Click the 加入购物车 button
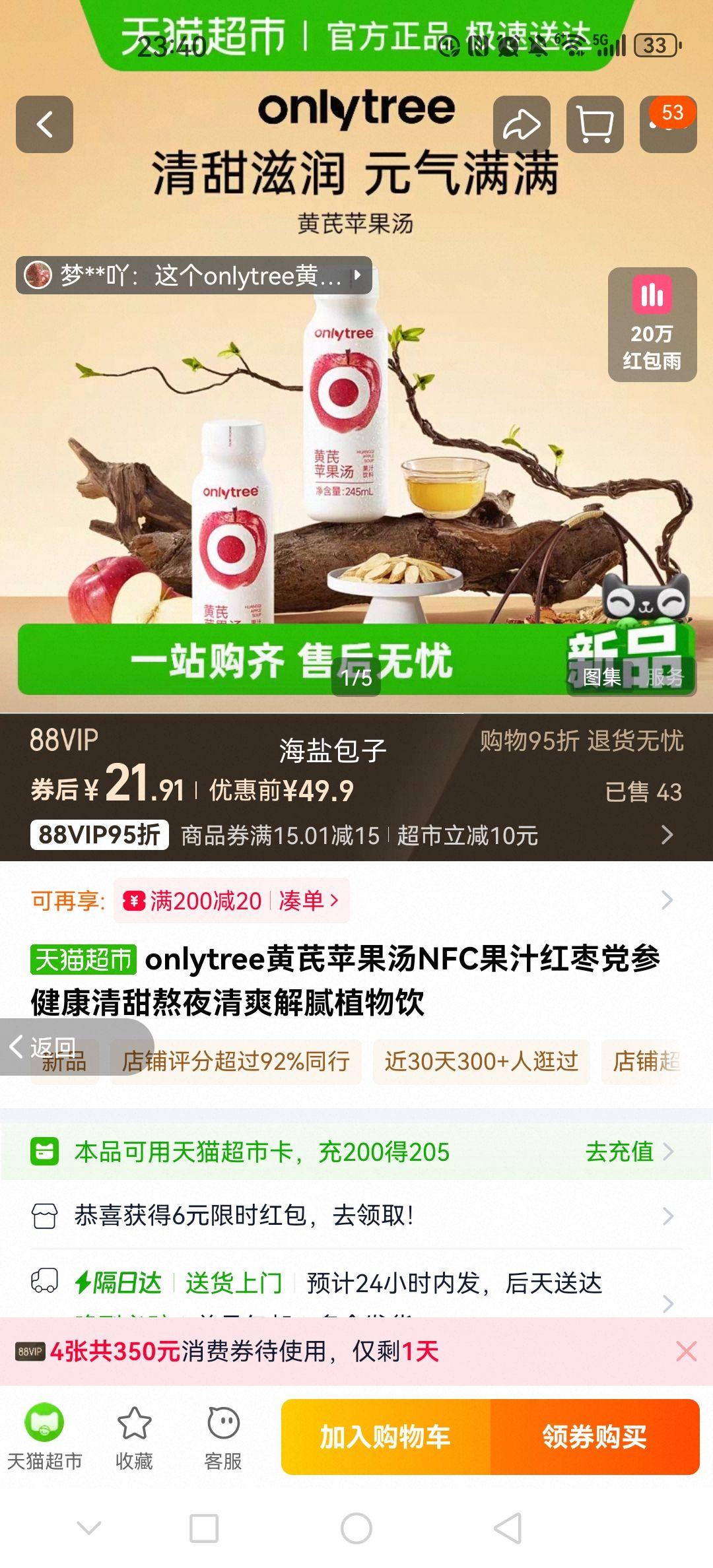 (385, 1439)
